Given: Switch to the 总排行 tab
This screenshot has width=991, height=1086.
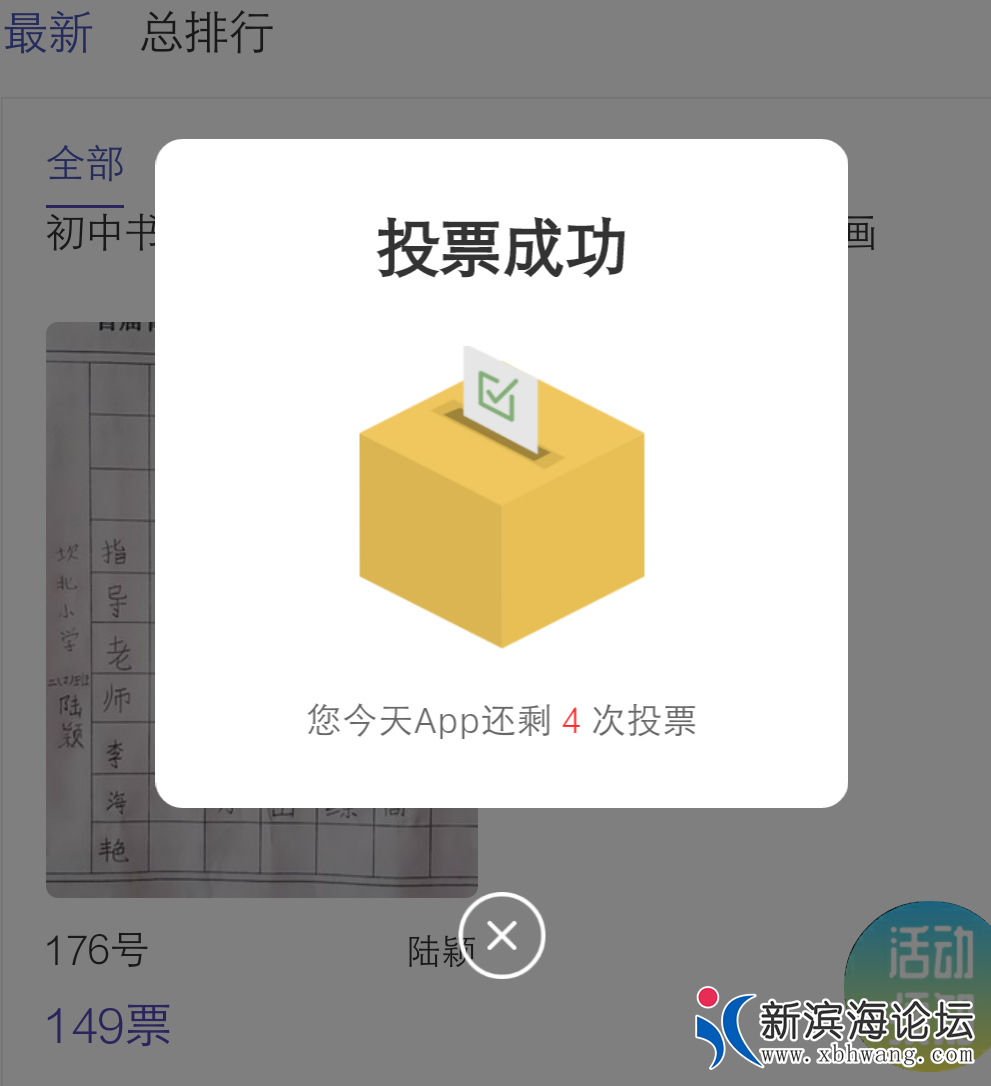Looking at the screenshot, I should click(x=207, y=32).
